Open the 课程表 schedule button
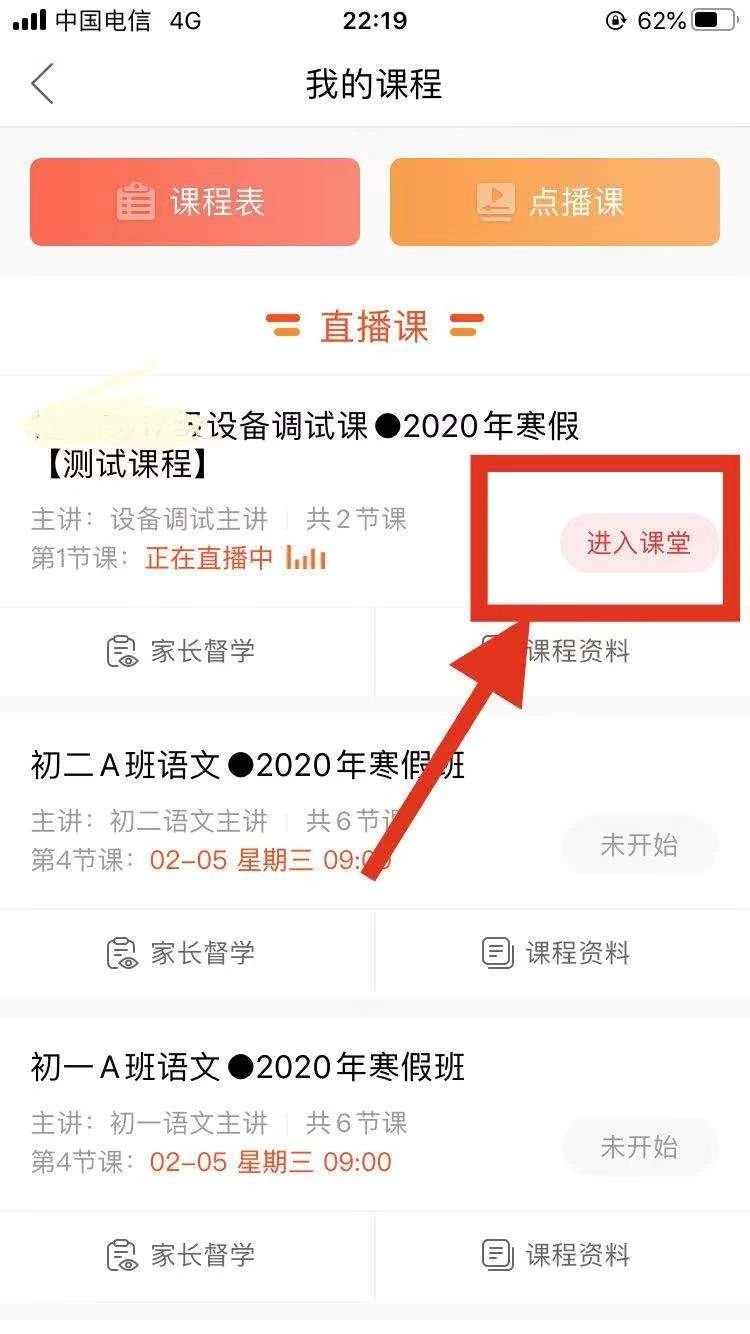This screenshot has width=750, height=1334. tap(194, 202)
